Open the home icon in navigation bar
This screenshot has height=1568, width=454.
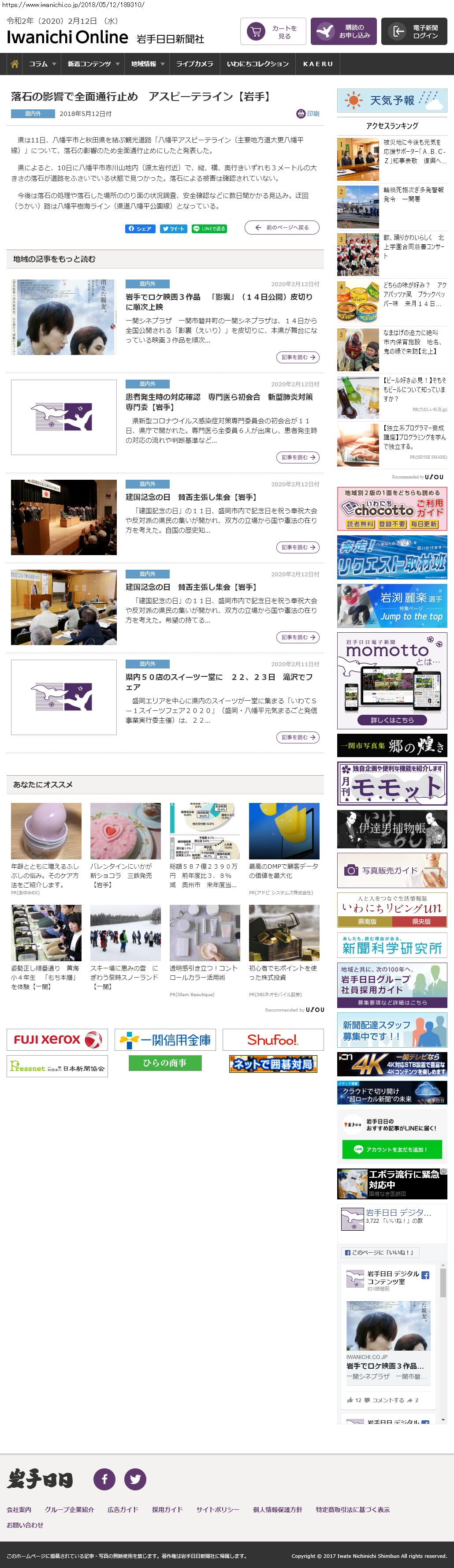15,64
